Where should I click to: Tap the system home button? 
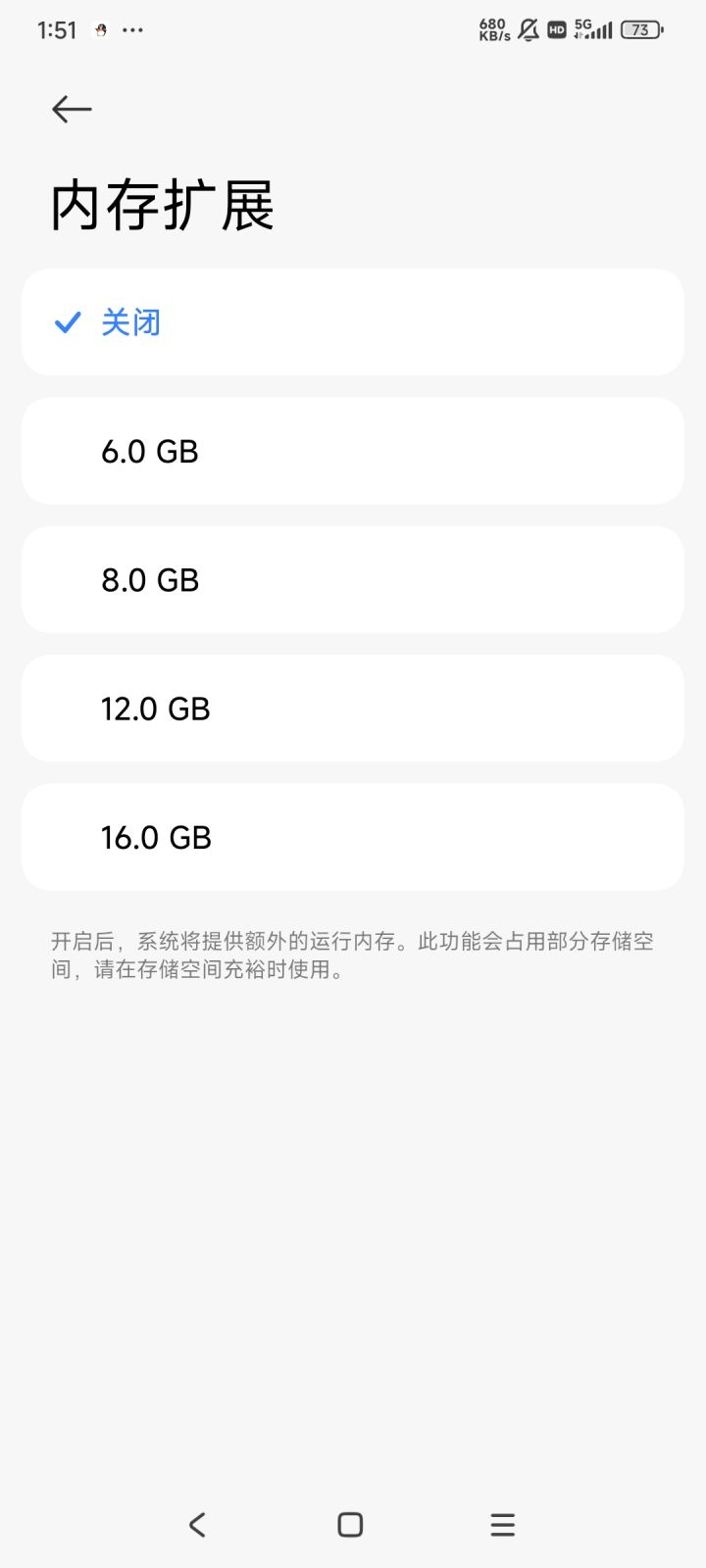[x=350, y=1524]
